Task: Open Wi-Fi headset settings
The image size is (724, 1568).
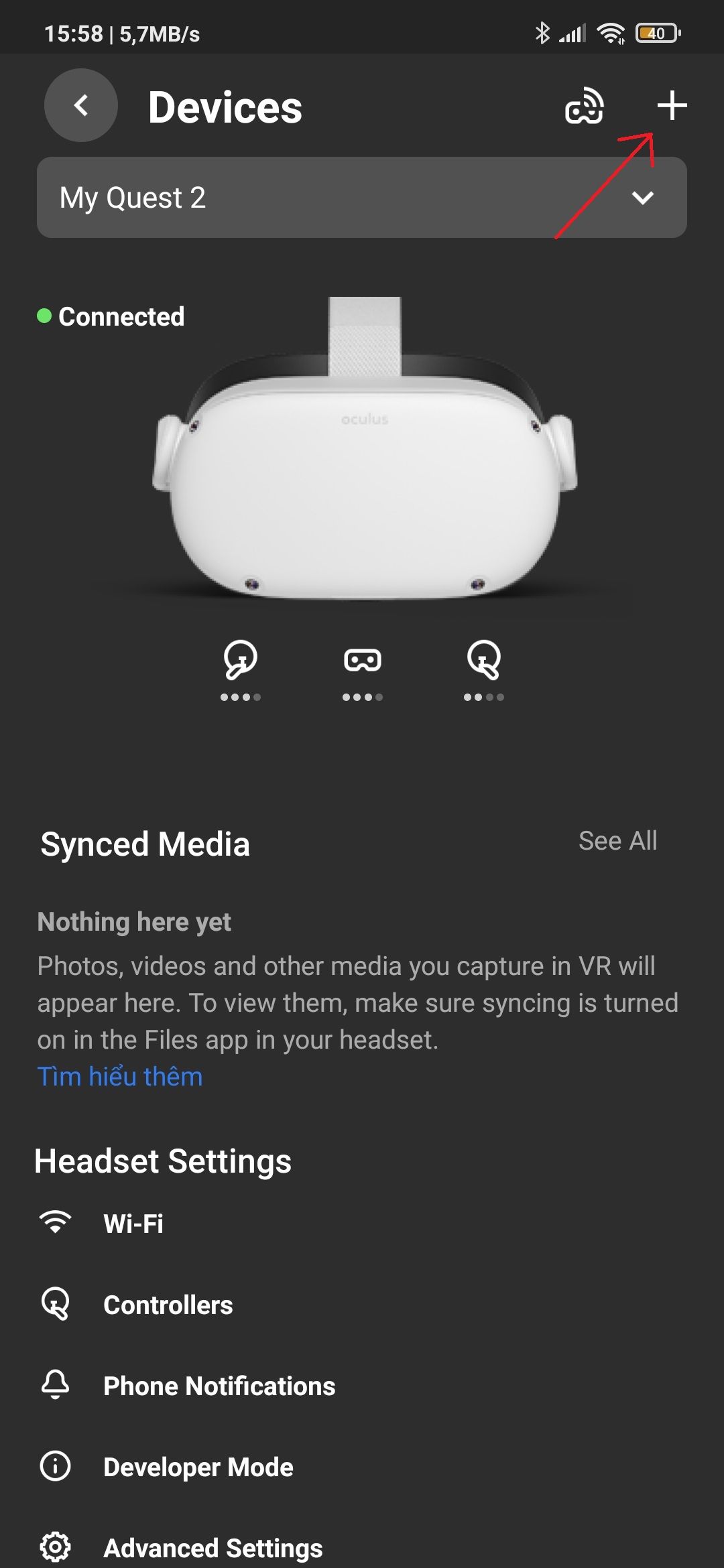Action: point(362,1224)
